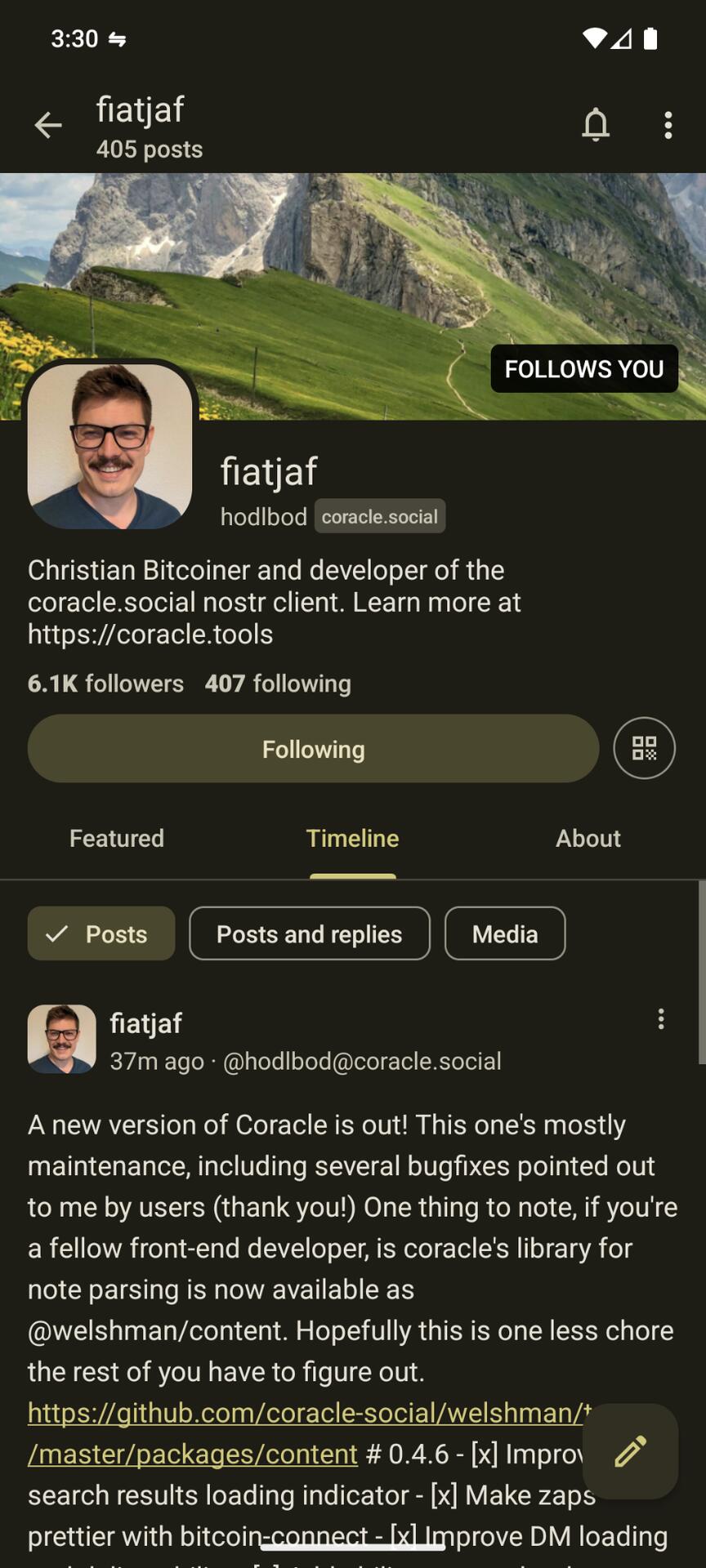Filter the timeline by Media

[504, 933]
